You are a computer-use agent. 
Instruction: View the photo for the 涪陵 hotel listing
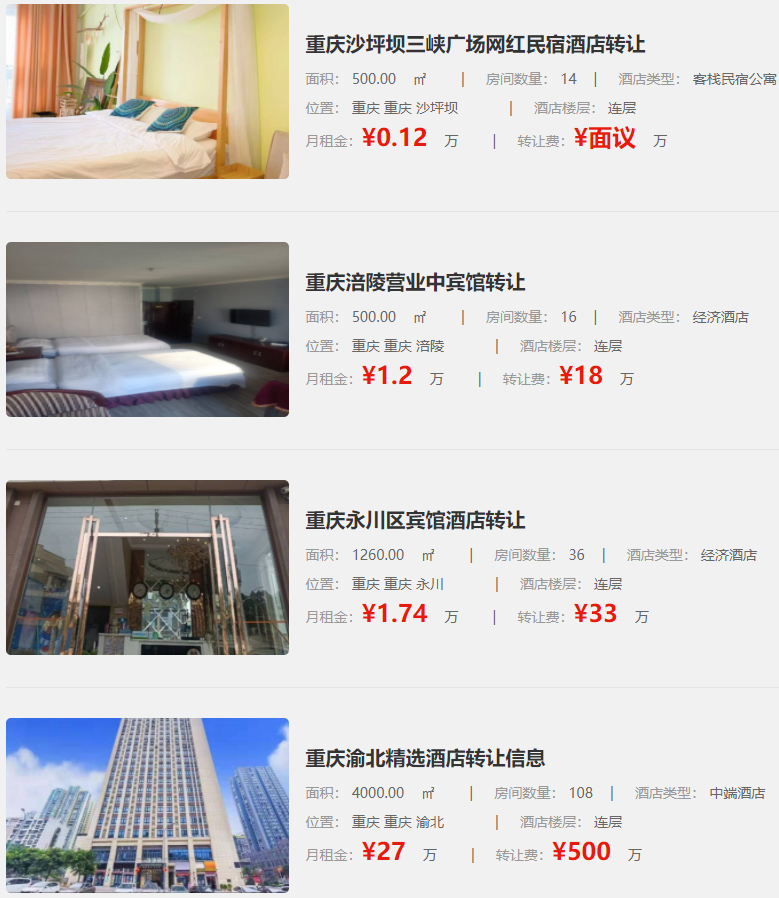(147, 329)
